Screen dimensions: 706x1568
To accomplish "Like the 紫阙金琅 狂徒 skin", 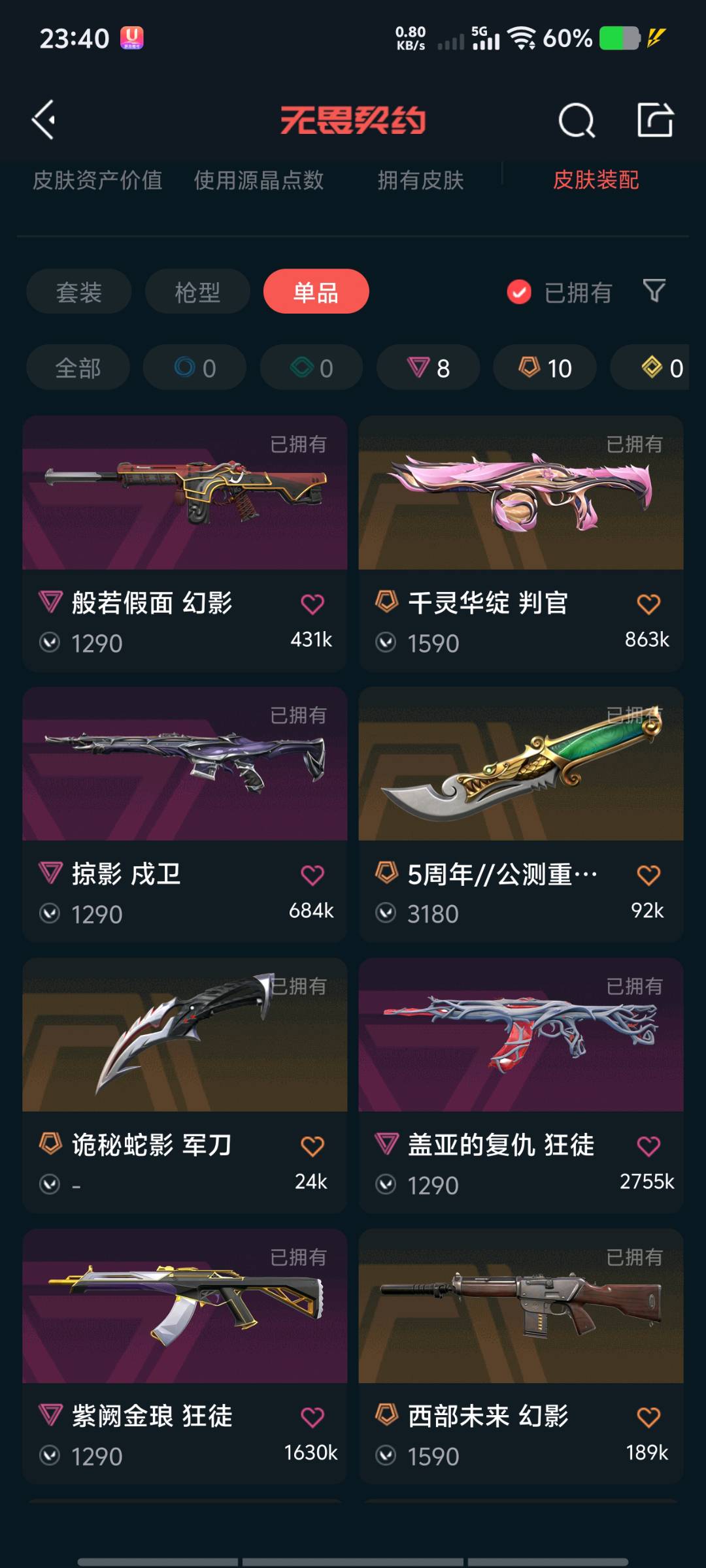I will 312,1417.
